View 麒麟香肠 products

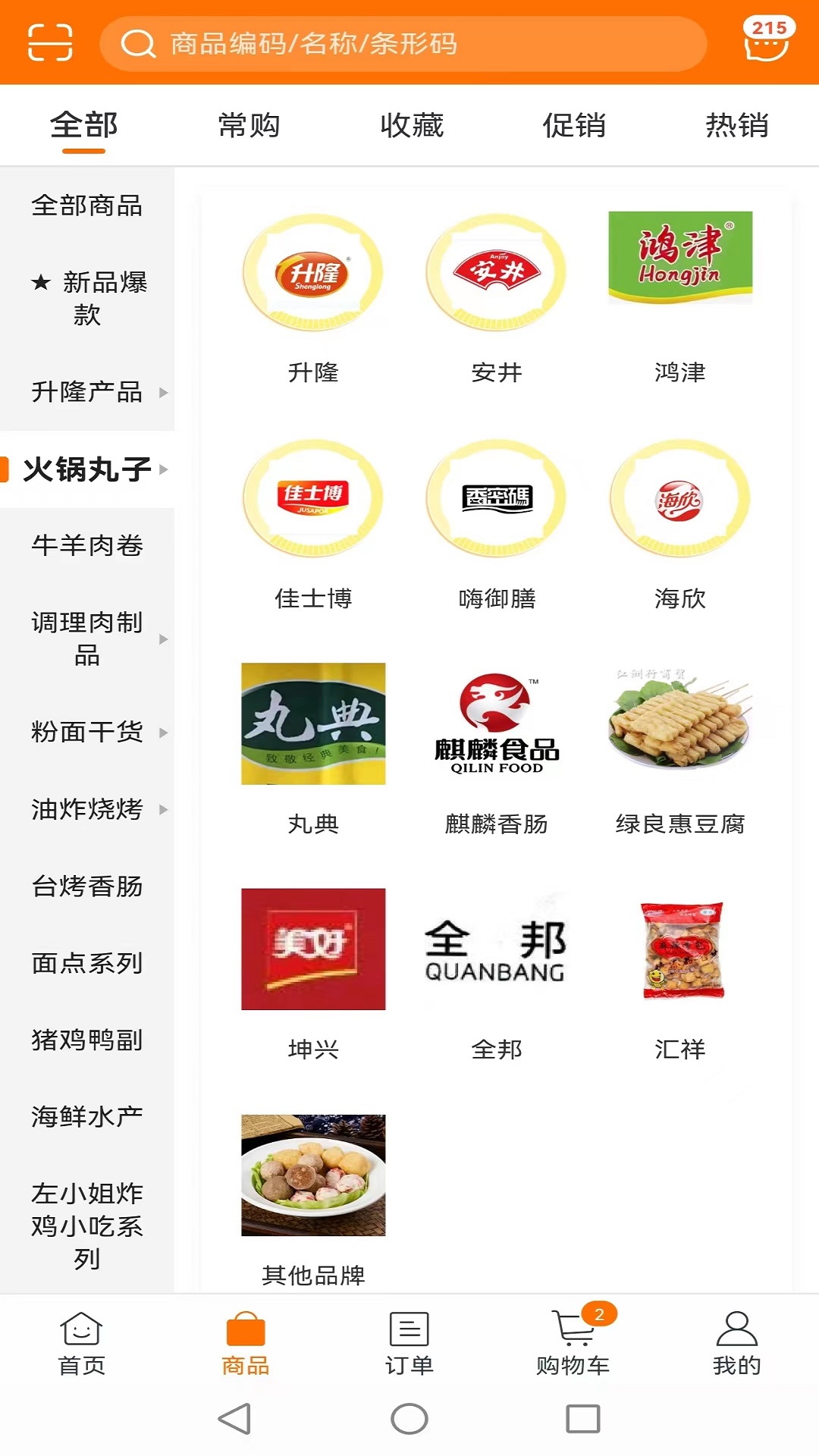tap(497, 748)
